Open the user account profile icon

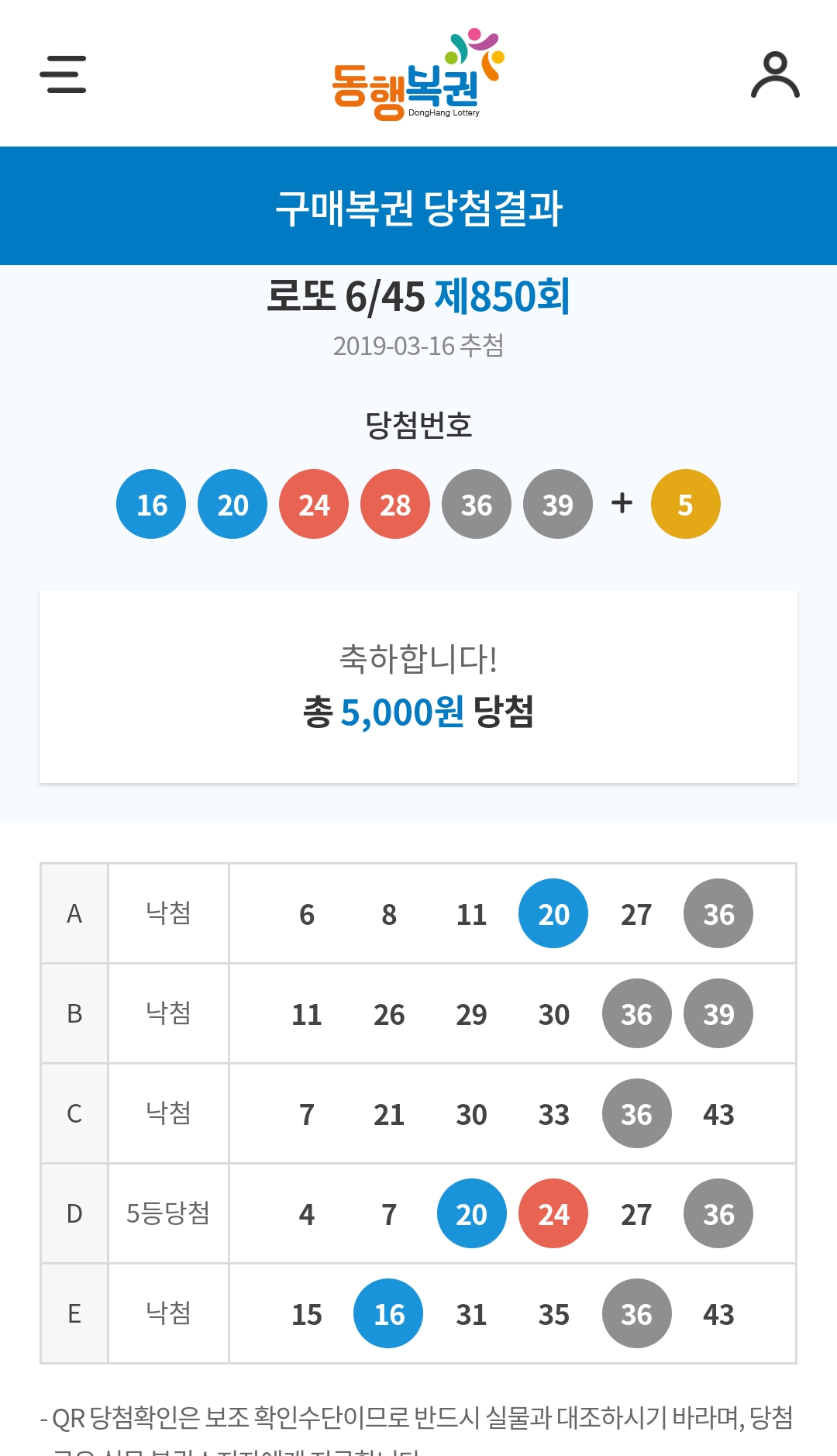pos(774,74)
